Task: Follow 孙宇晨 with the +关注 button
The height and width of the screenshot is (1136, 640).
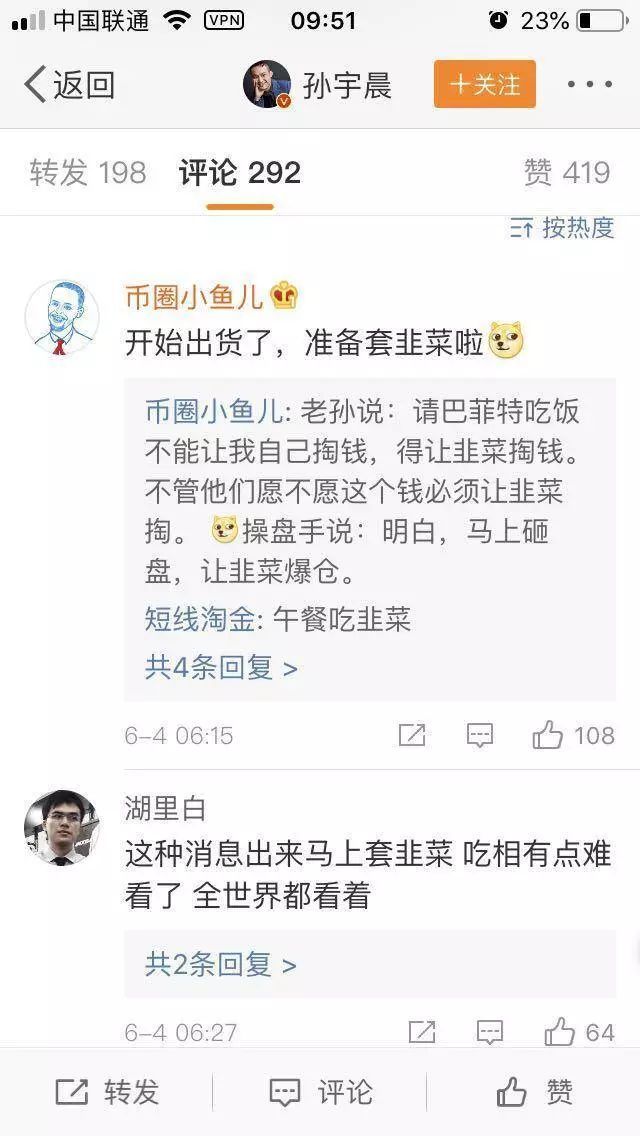Action: tap(485, 84)
